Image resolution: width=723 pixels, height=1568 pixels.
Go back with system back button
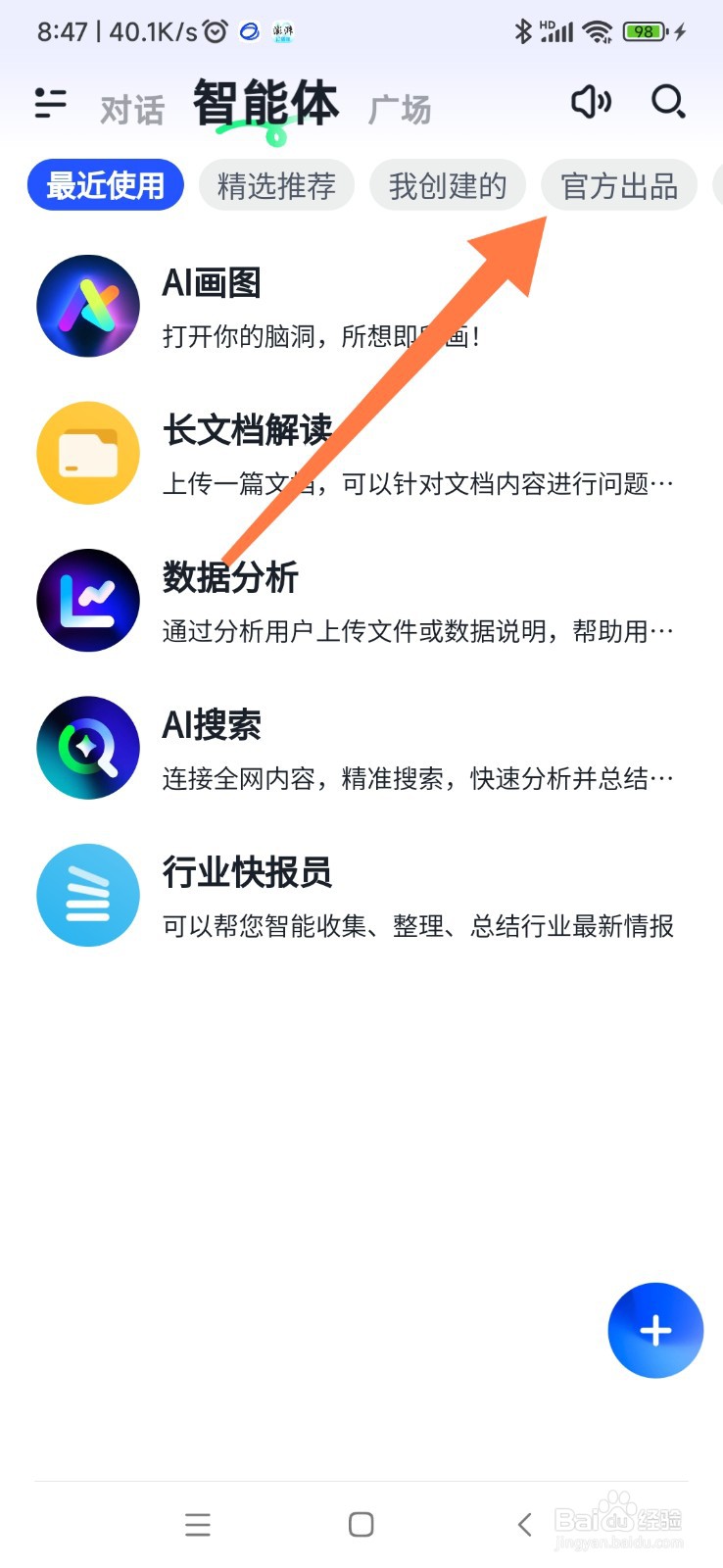[525, 1524]
